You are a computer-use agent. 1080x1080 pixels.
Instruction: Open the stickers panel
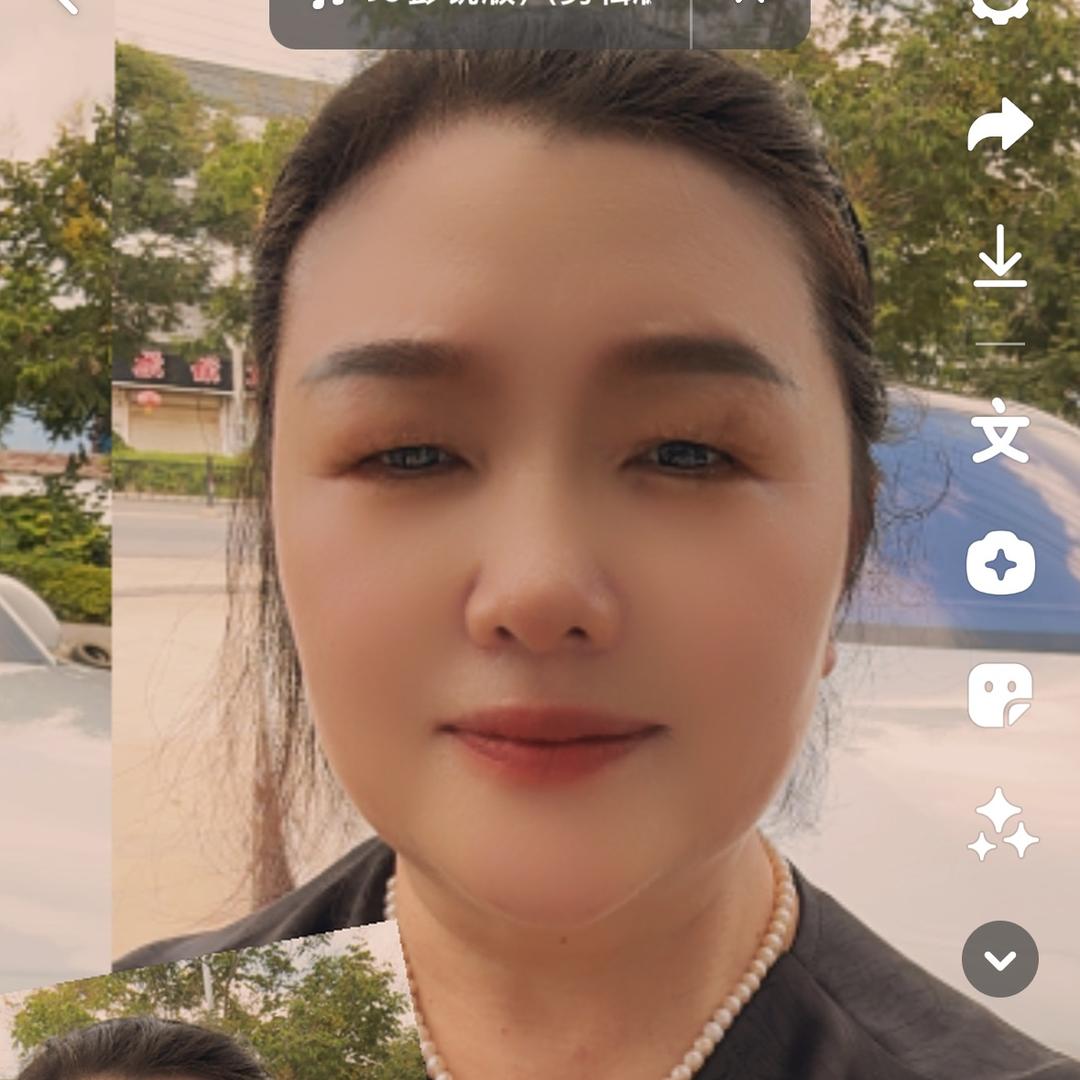(x=1000, y=695)
